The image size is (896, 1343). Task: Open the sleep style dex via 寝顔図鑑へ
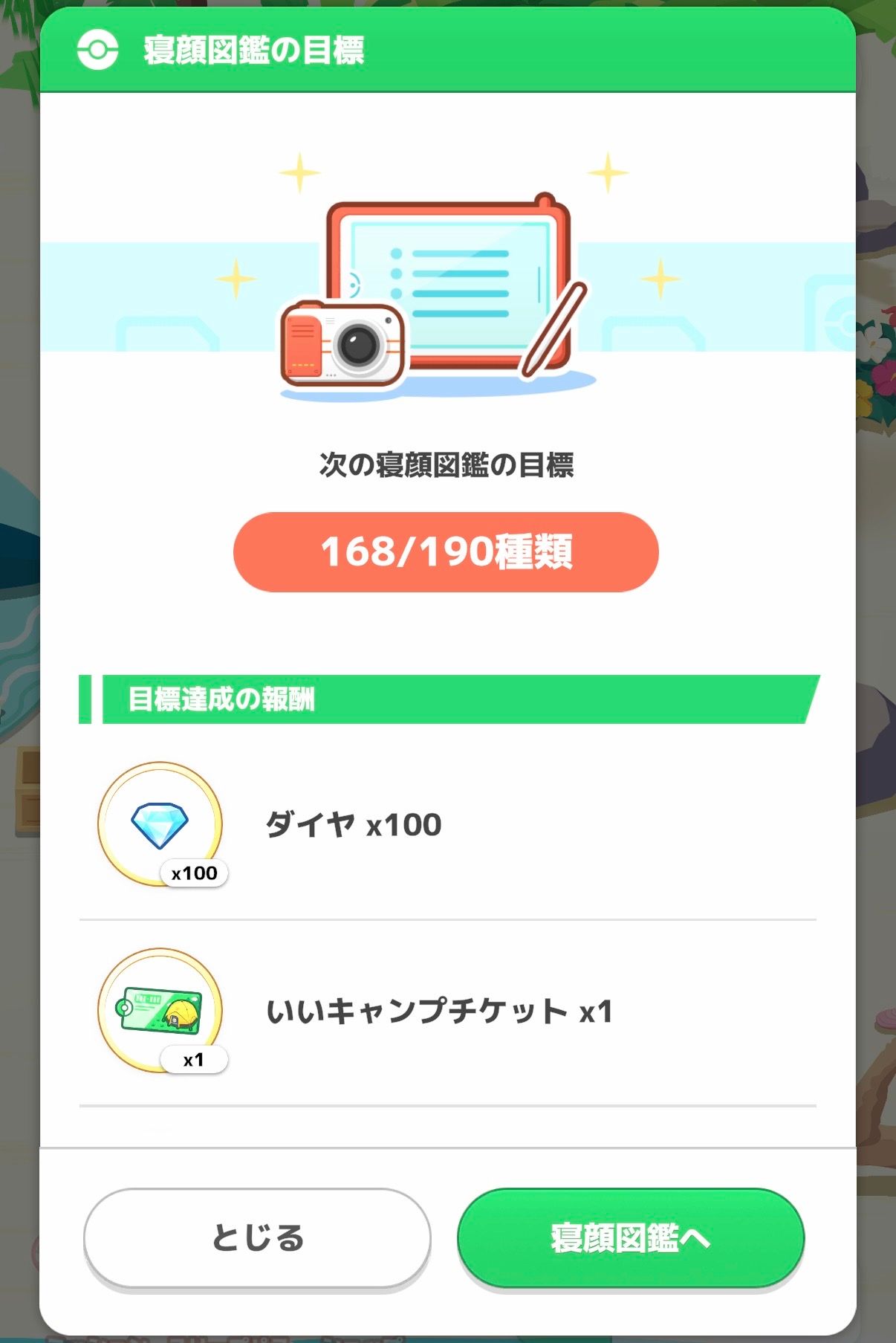(630, 1237)
